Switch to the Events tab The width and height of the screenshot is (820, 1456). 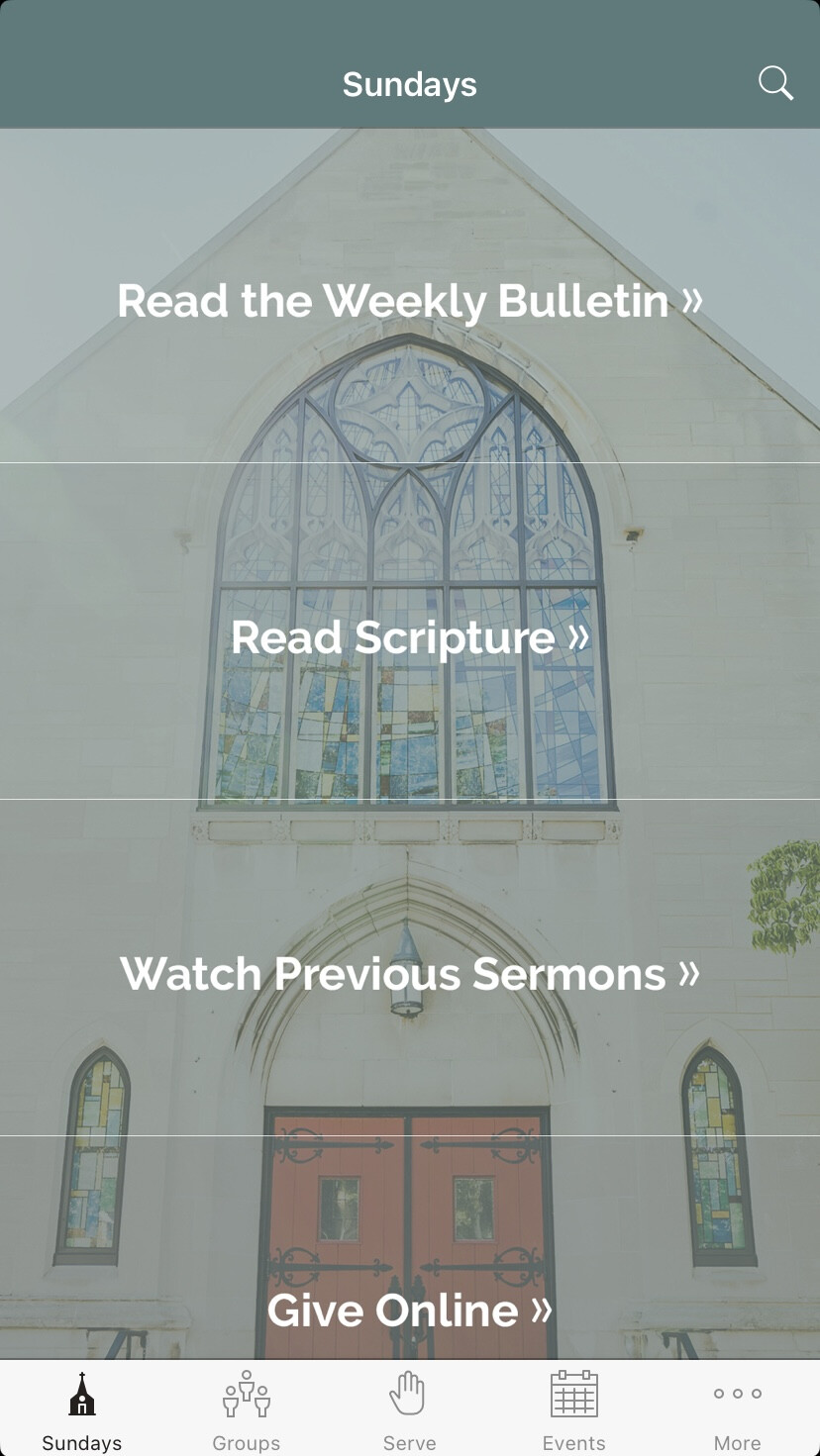click(574, 1410)
